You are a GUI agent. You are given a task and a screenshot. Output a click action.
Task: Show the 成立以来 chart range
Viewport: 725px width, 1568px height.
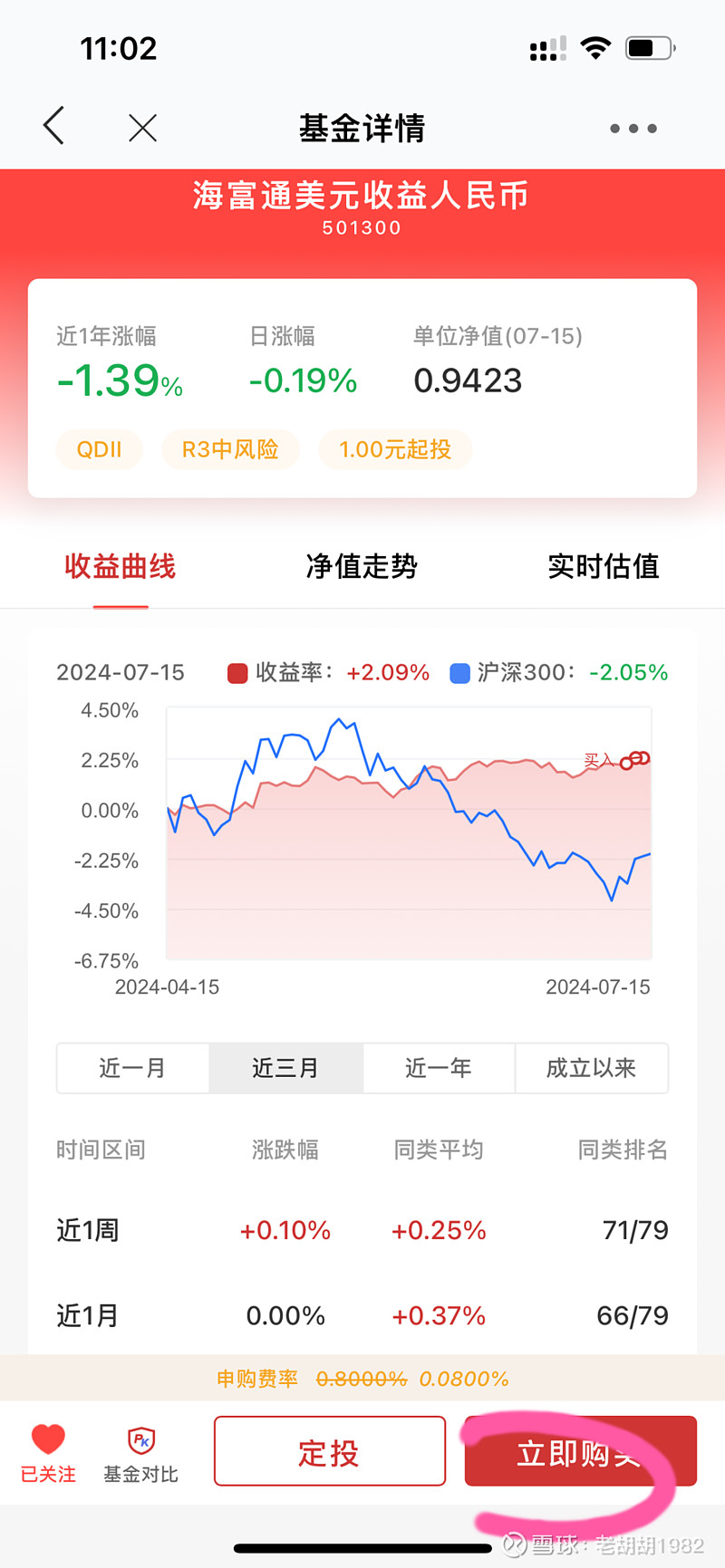(x=592, y=1068)
